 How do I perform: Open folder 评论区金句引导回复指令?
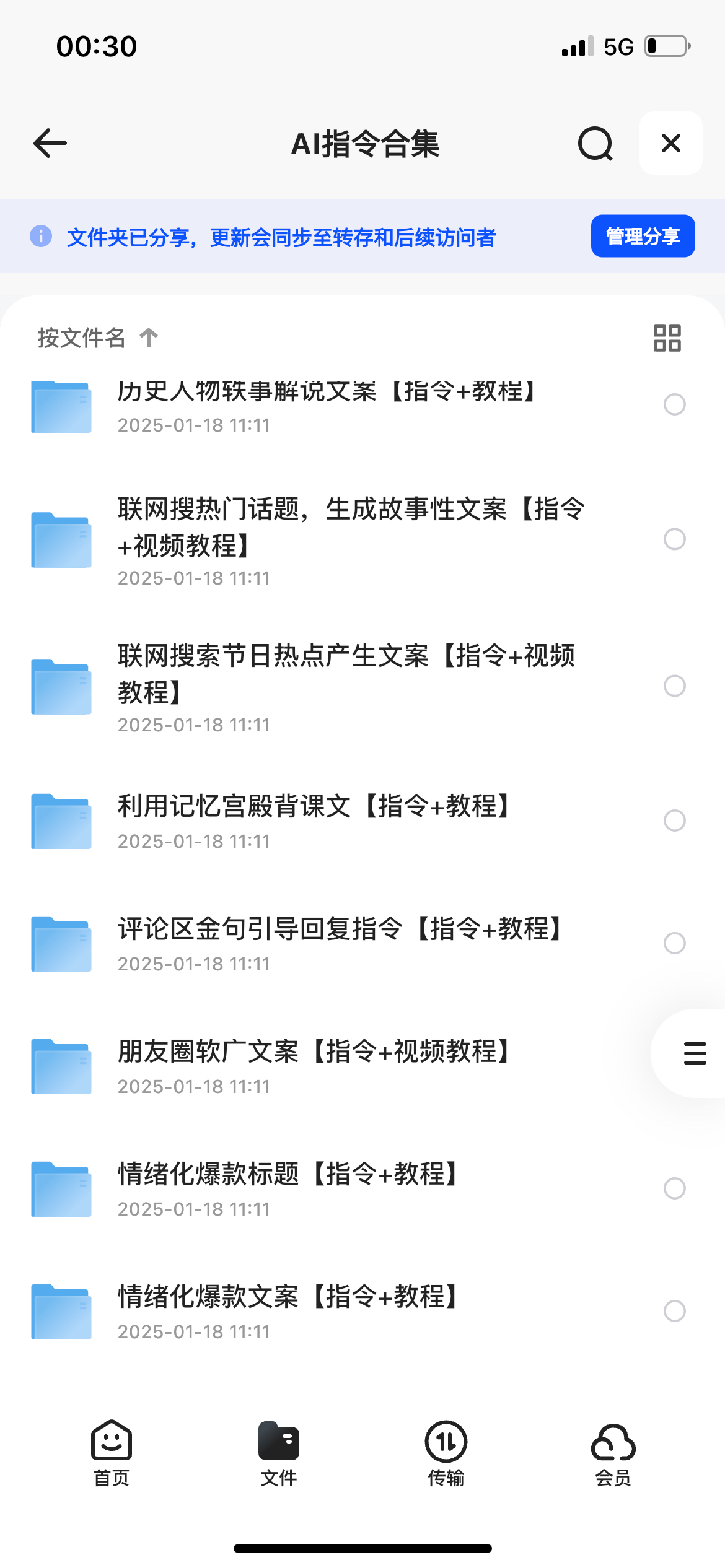pyautogui.click(x=362, y=944)
